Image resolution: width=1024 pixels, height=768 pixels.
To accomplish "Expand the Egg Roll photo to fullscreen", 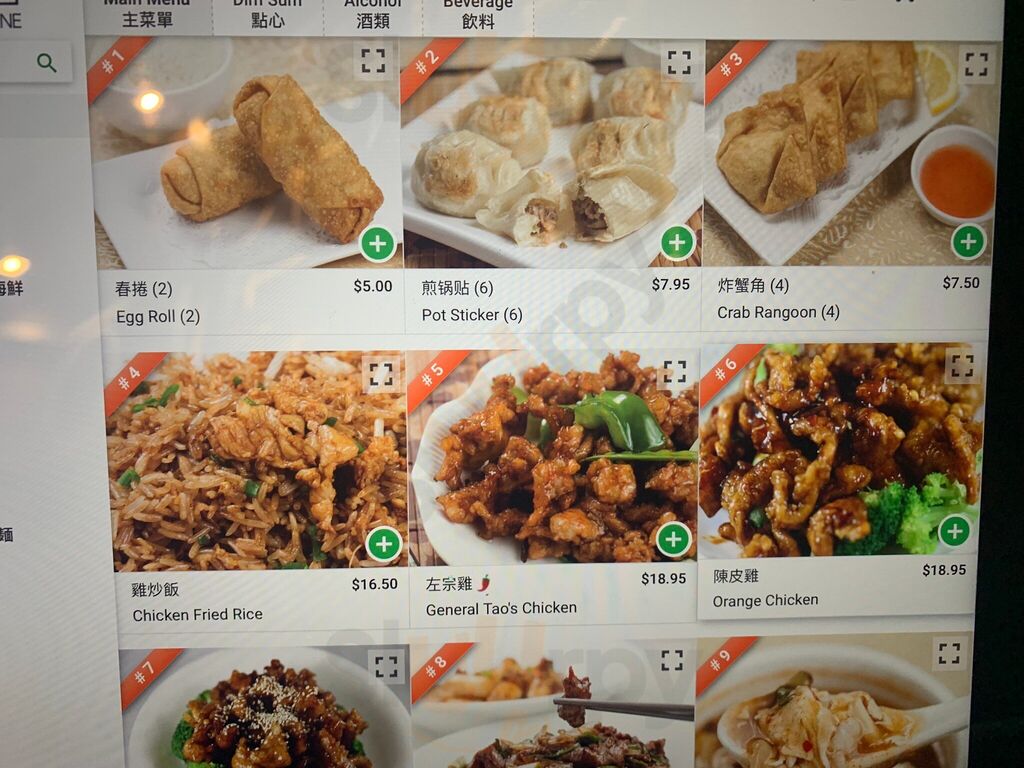I will [x=373, y=61].
